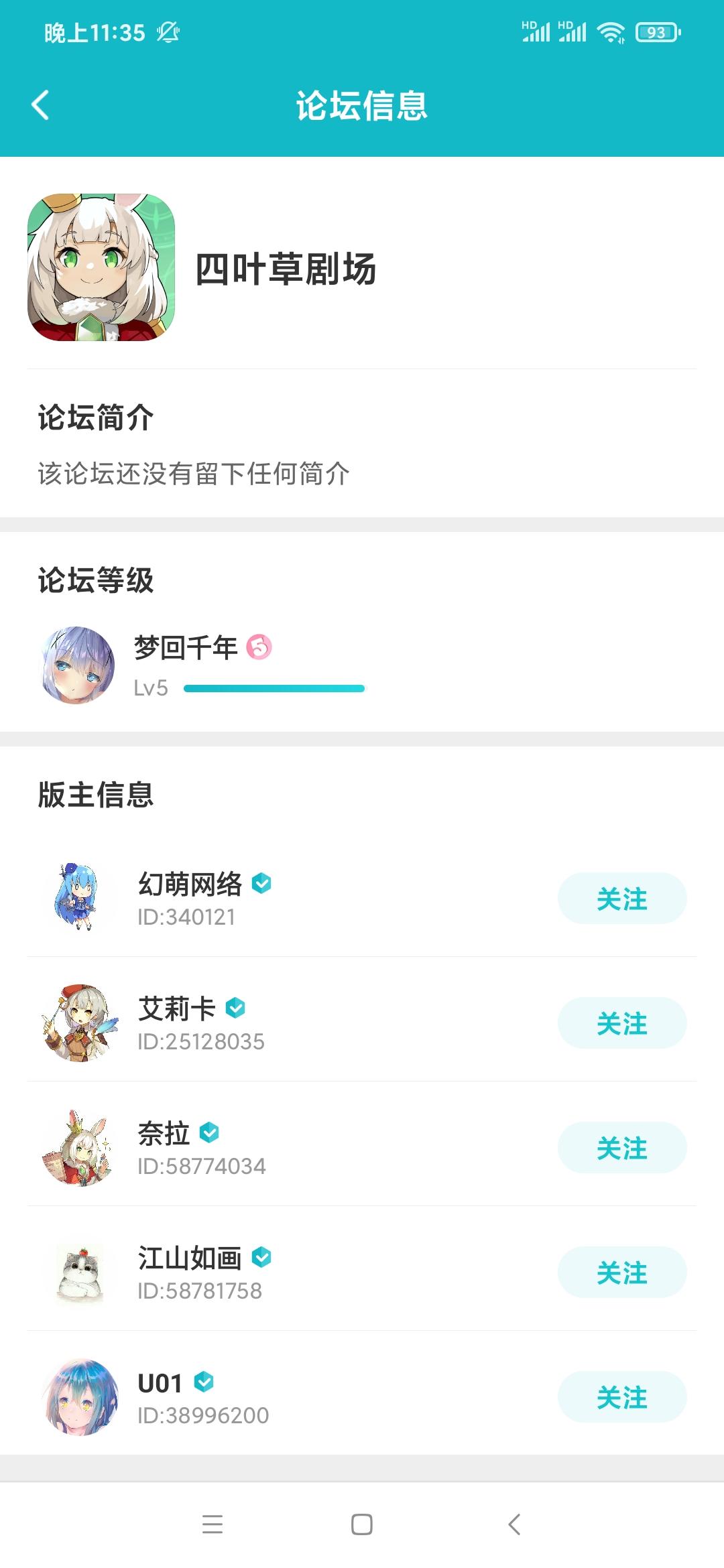The height and width of the screenshot is (1568, 724).
Task: Select the 论坛信息 title text
Action: point(362,106)
